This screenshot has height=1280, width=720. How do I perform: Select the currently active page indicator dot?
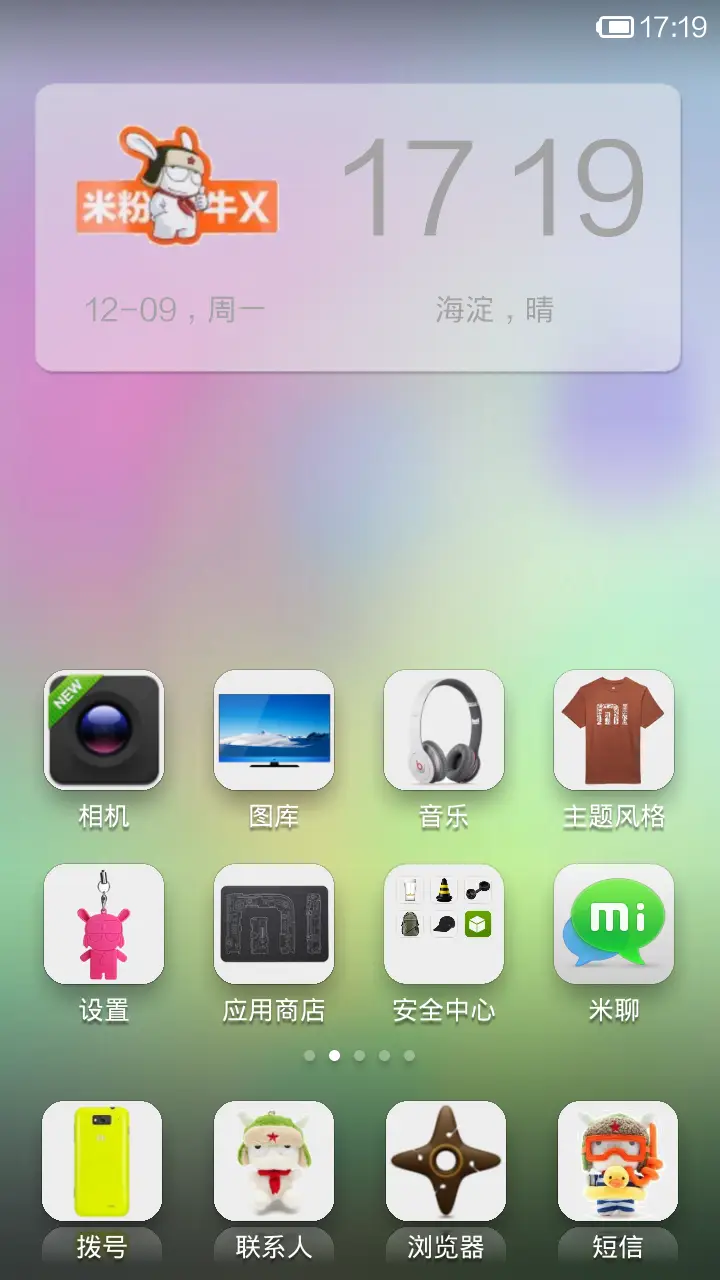[x=335, y=1054]
